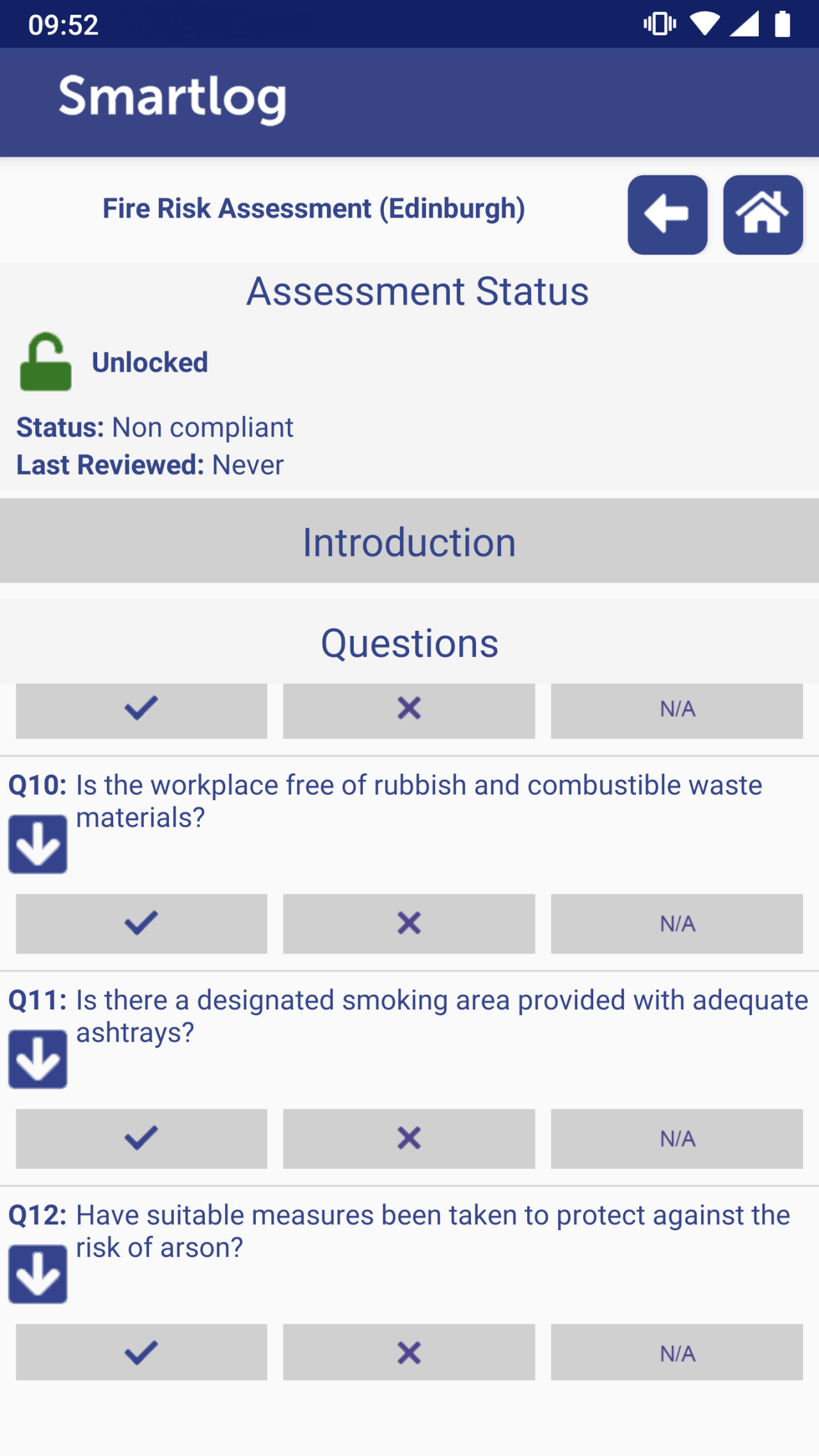The height and width of the screenshot is (1456, 819).
Task: Choose N/A as the Q11 answer
Action: (676, 1138)
